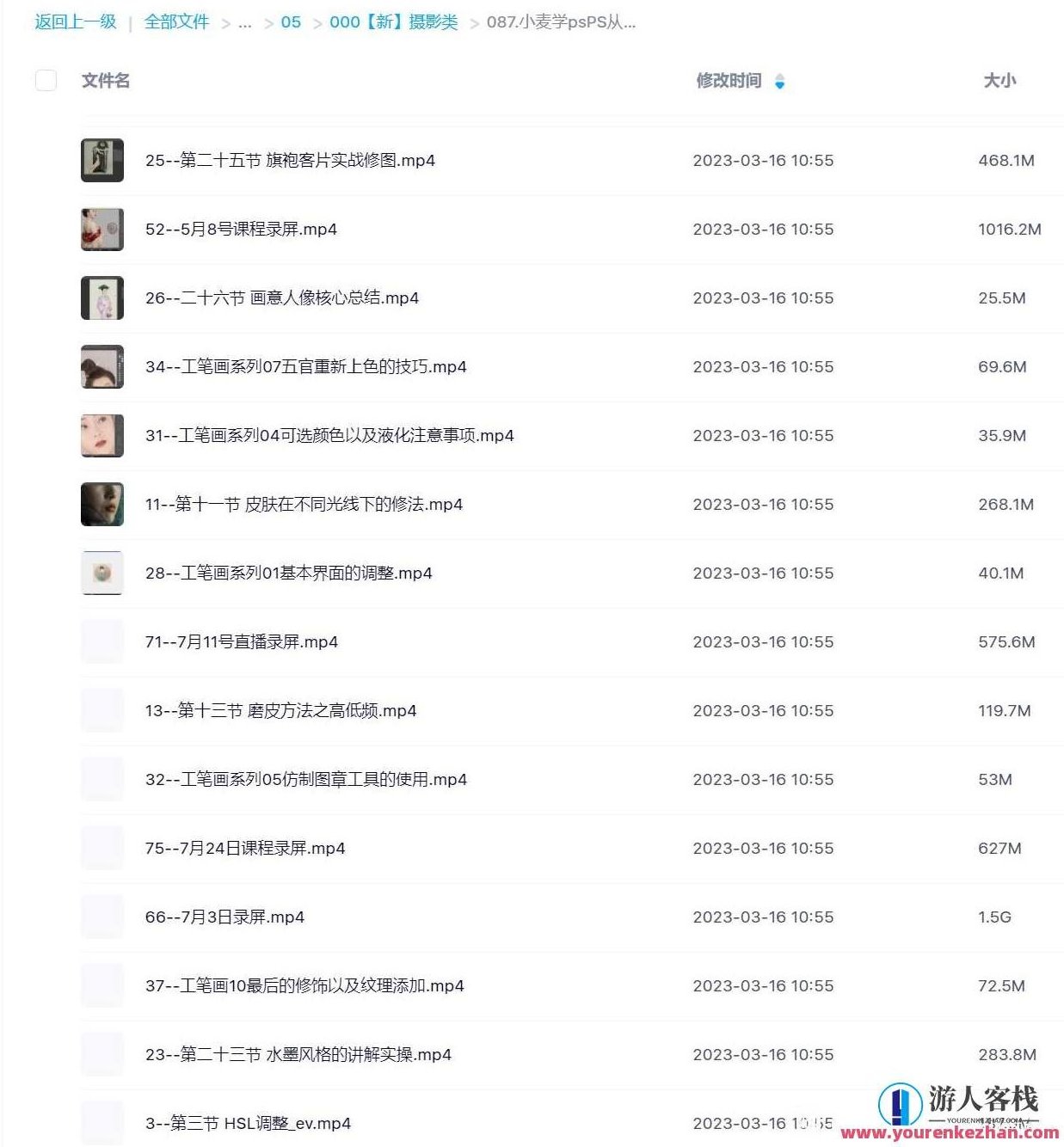Image resolution: width=1064 pixels, height=1147 pixels.
Task: Click thumbnail for 工笔画系列01基本界面的调整
Action: (101, 573)
